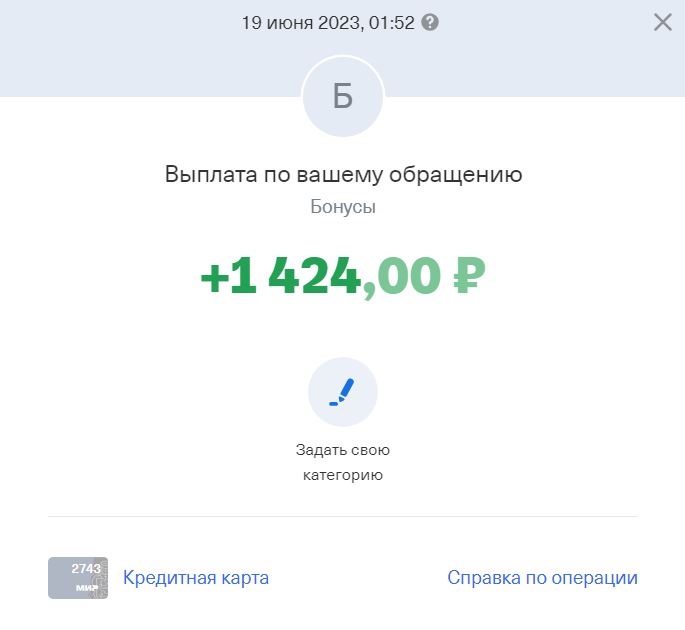The height and width of the screenshot is (630, 685).
Task: Open the help icon next to the date
Action: coord(430,22)
